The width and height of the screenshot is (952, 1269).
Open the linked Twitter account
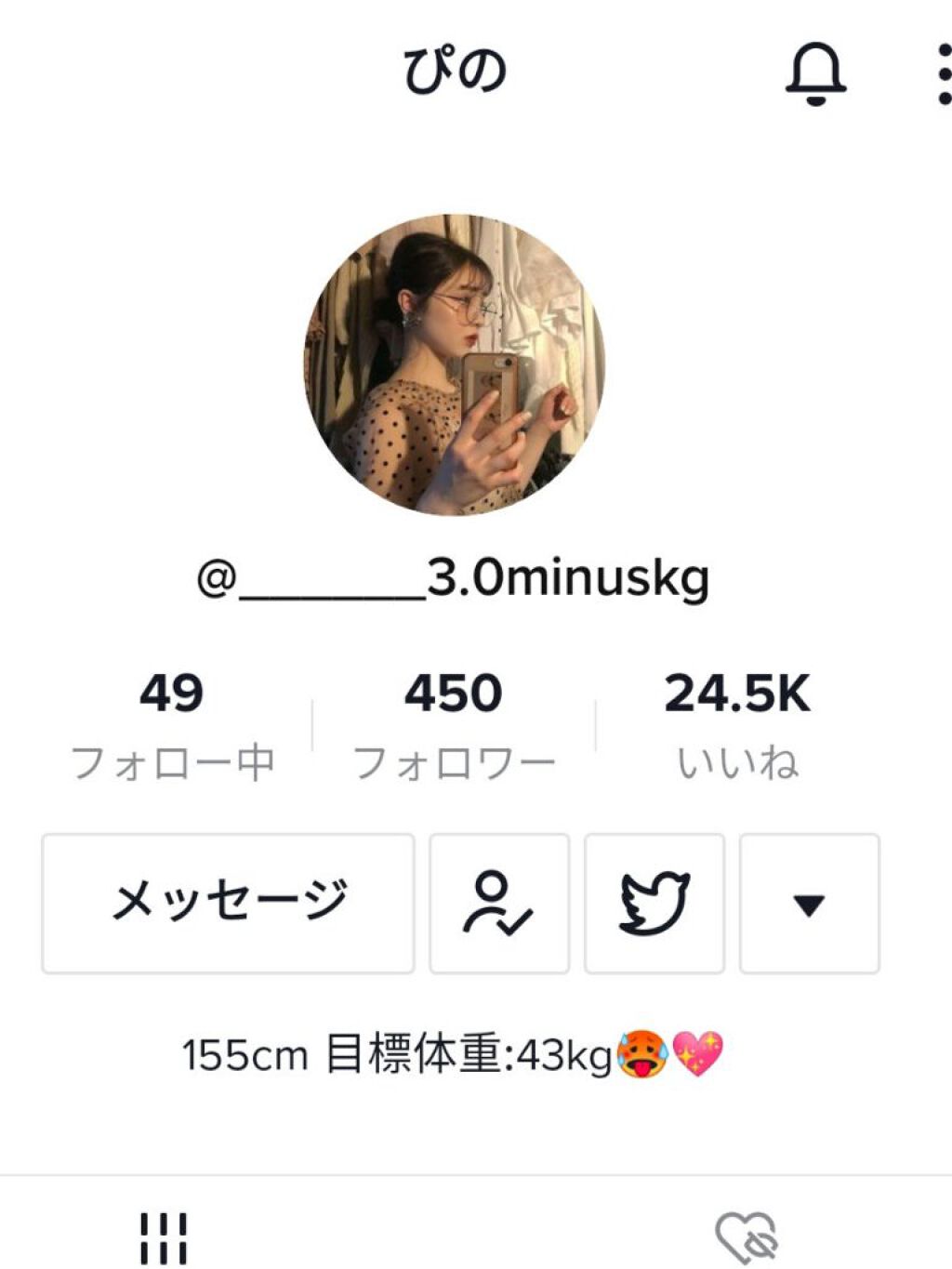pyautogui.click(x=654, y=903)
